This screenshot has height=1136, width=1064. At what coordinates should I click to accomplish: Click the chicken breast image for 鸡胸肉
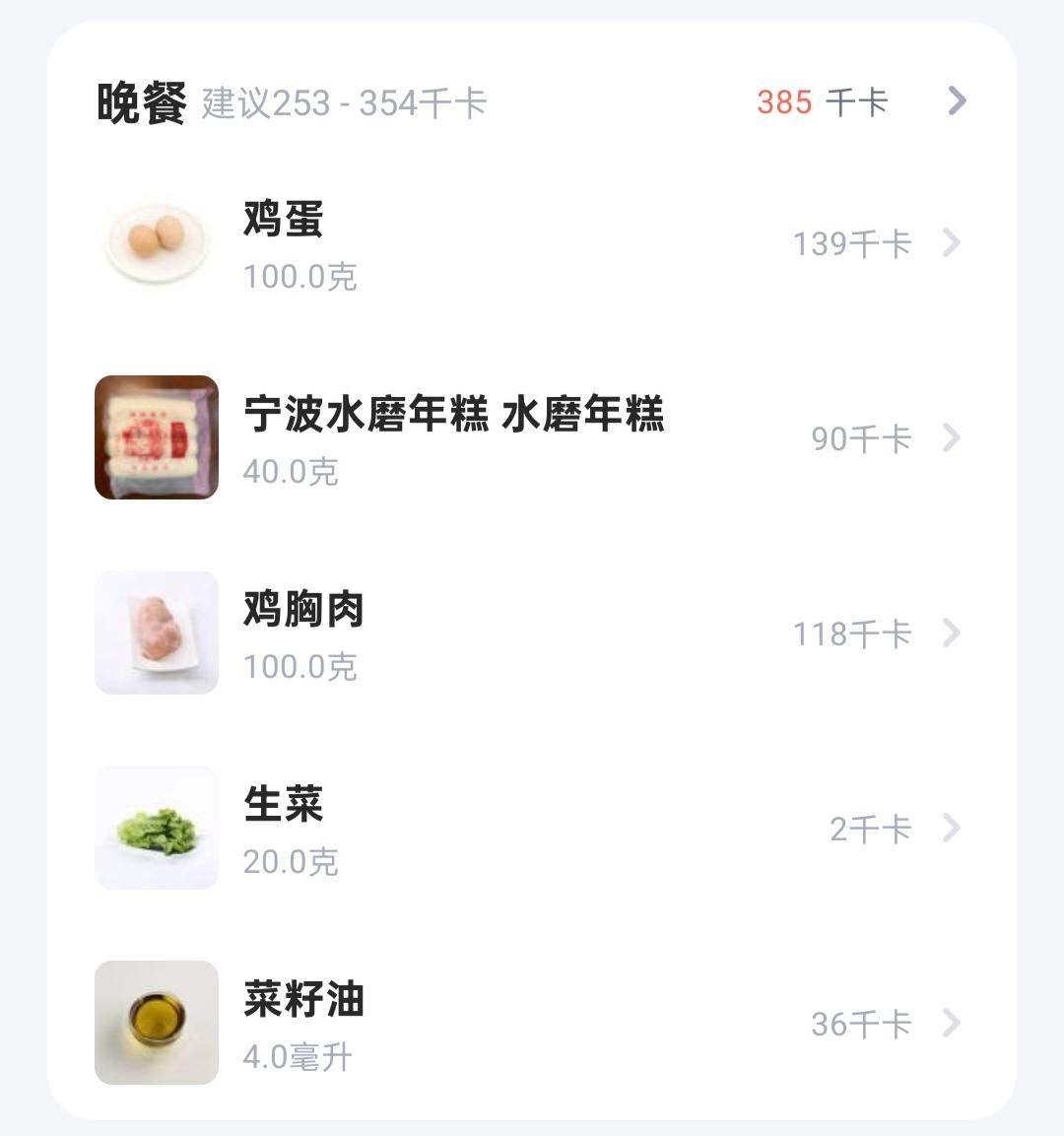click(x=156, y=632)
